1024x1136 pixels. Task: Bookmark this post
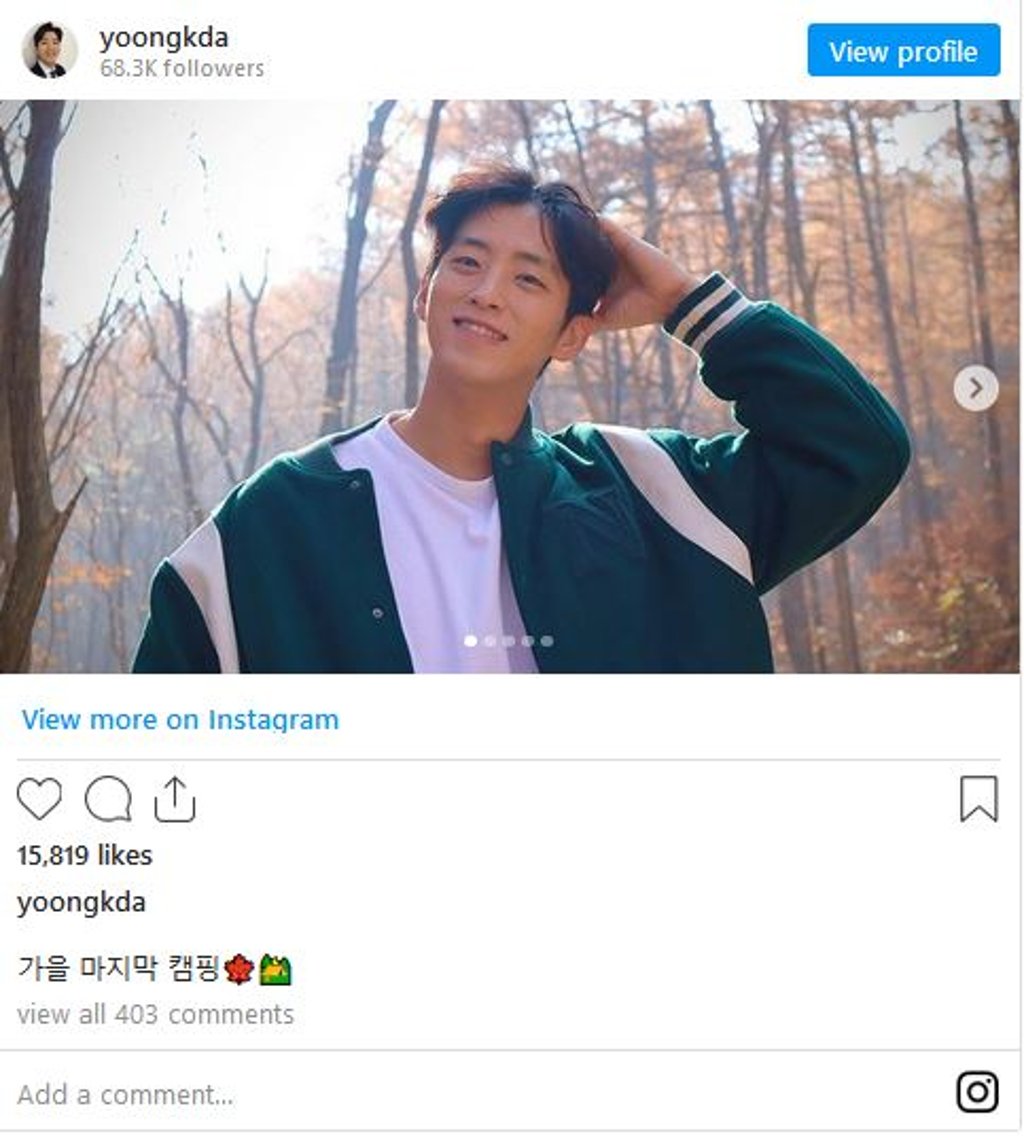coord(978,799)
